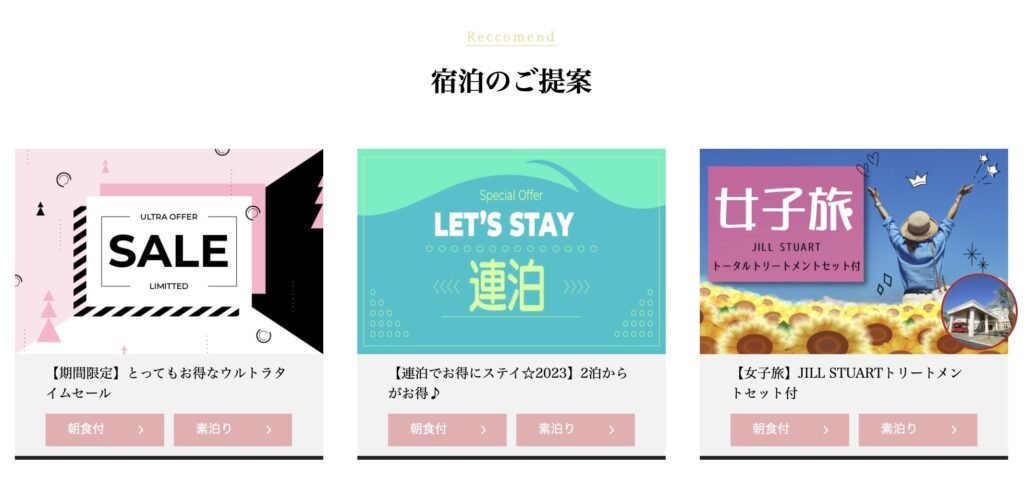Tap 朝食付 under the 女子旅 JILL STUART plan

point(789,430)
